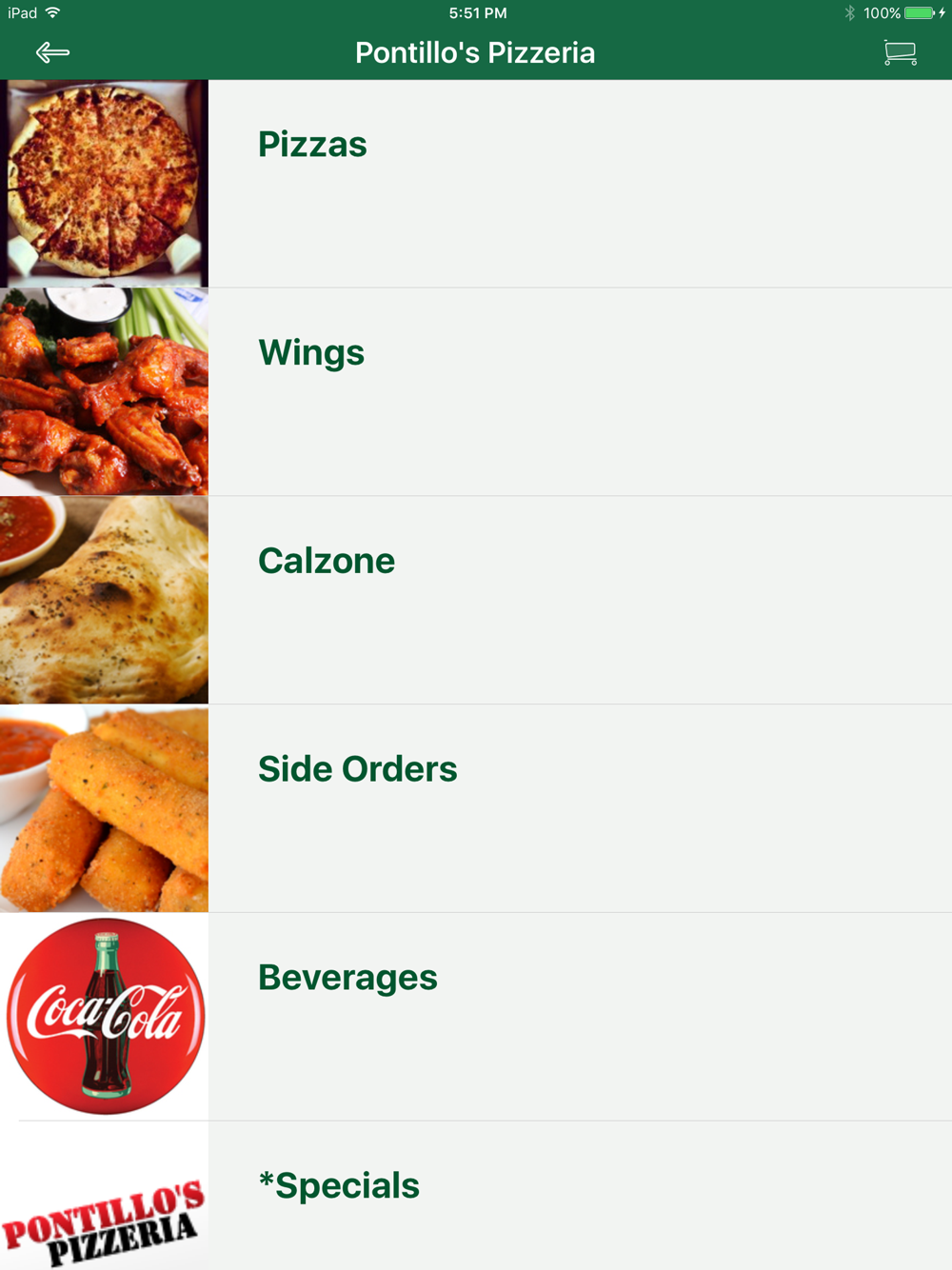This screenshot has width=952, height=1270.
Task: Browse the Wings menu
Action: pos(311,353)
